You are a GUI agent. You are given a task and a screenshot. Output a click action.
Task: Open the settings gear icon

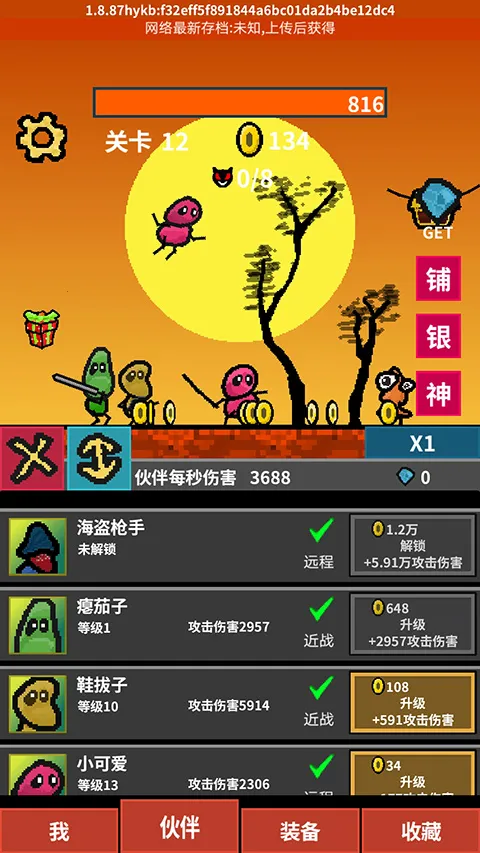(41, 138)
